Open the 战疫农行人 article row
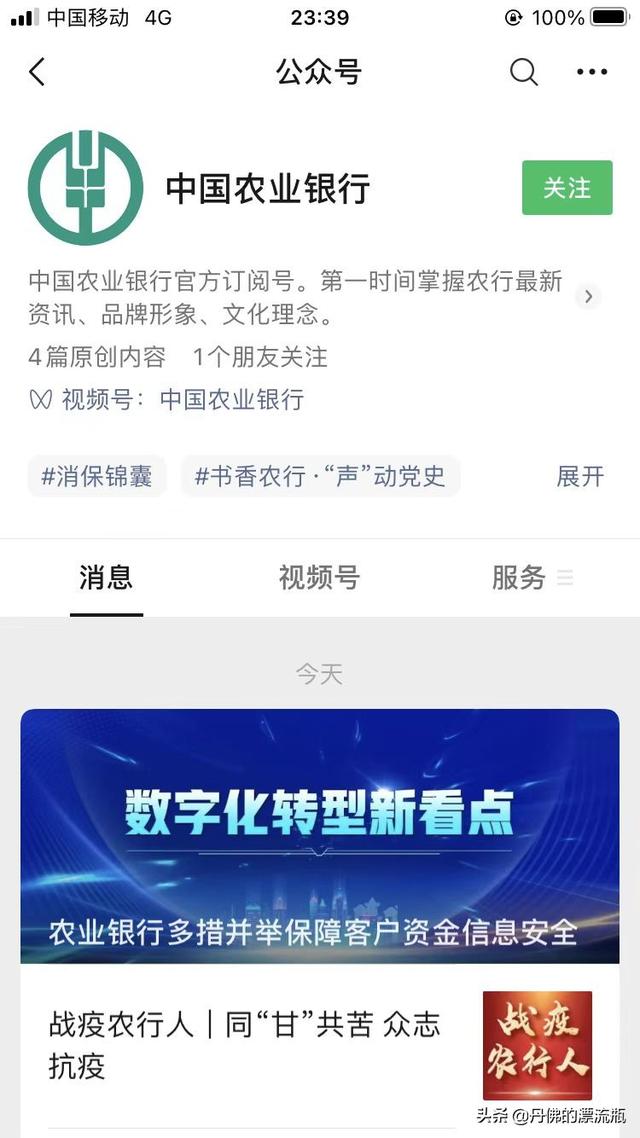This screenshot has height=1138, width=640. click(x=245, y=1045)
